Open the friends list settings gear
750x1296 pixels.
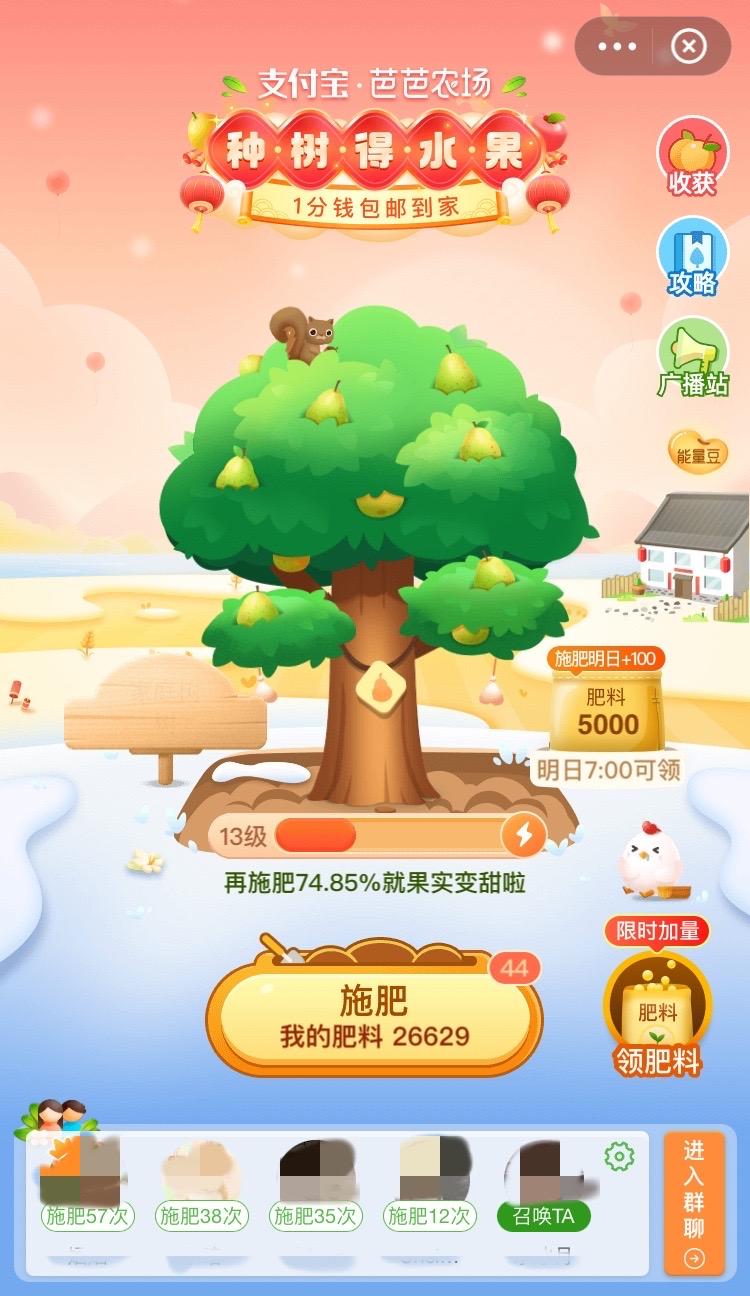[x=620, y=1157]
